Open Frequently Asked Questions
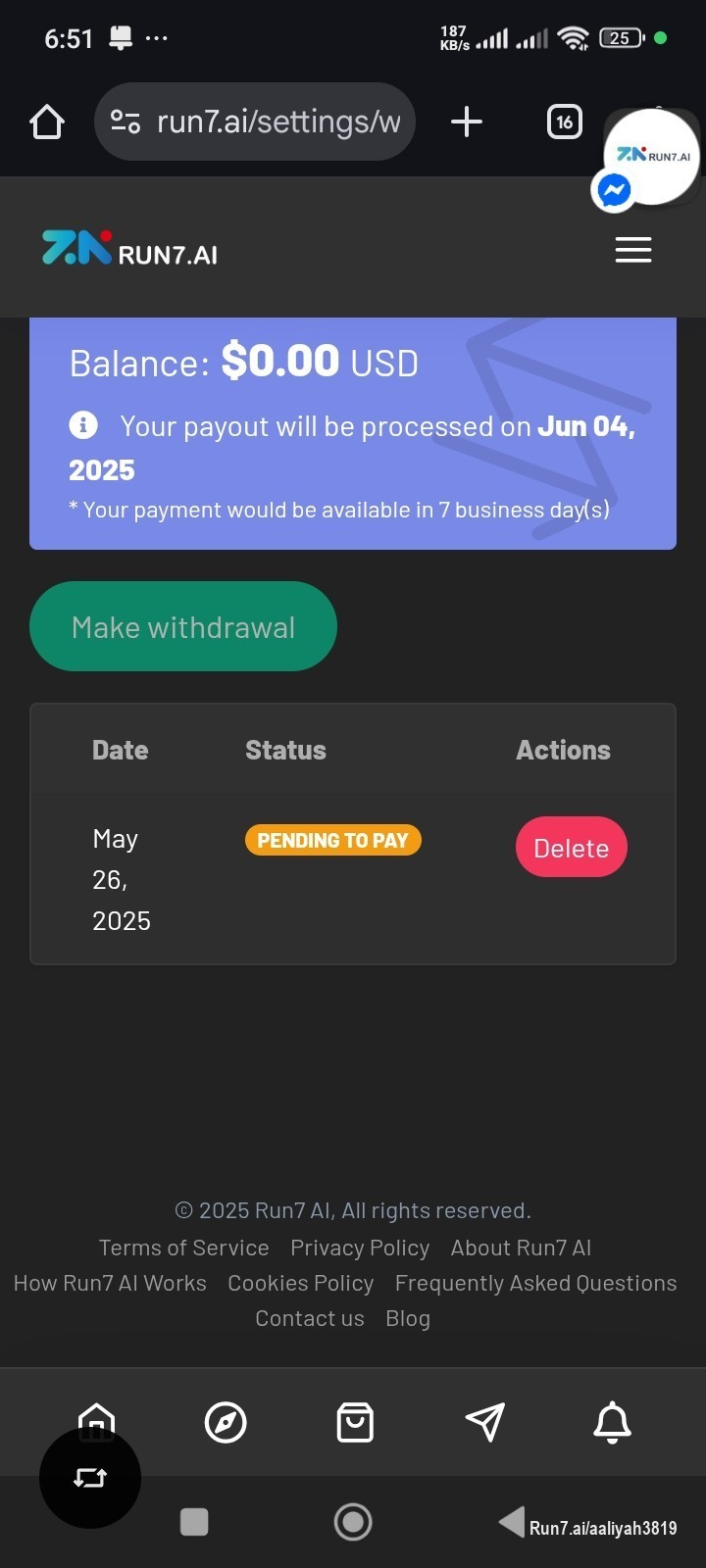 pos(535,1283)
